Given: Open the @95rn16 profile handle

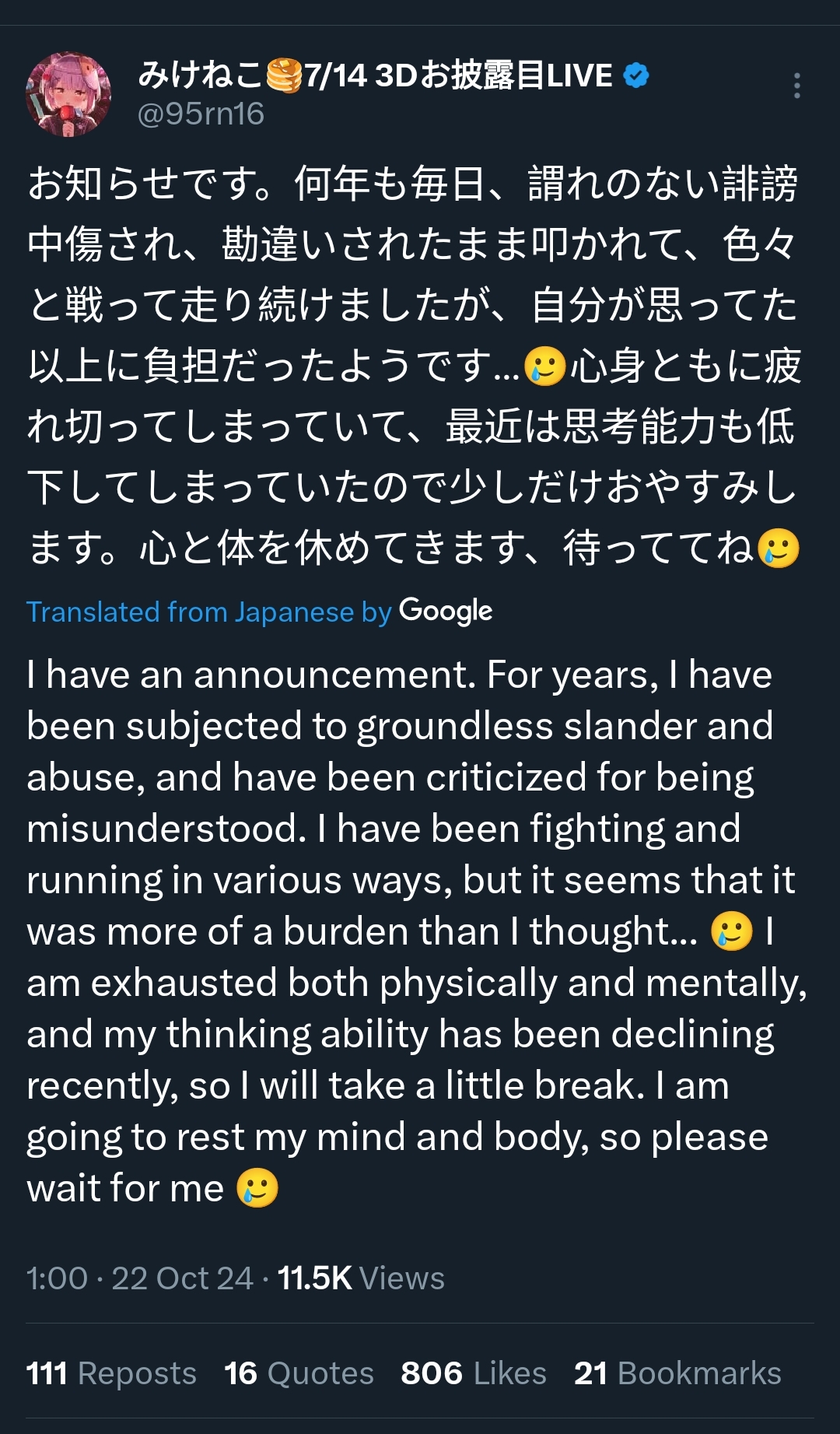Looking at the screenshot, I should 201,114.
